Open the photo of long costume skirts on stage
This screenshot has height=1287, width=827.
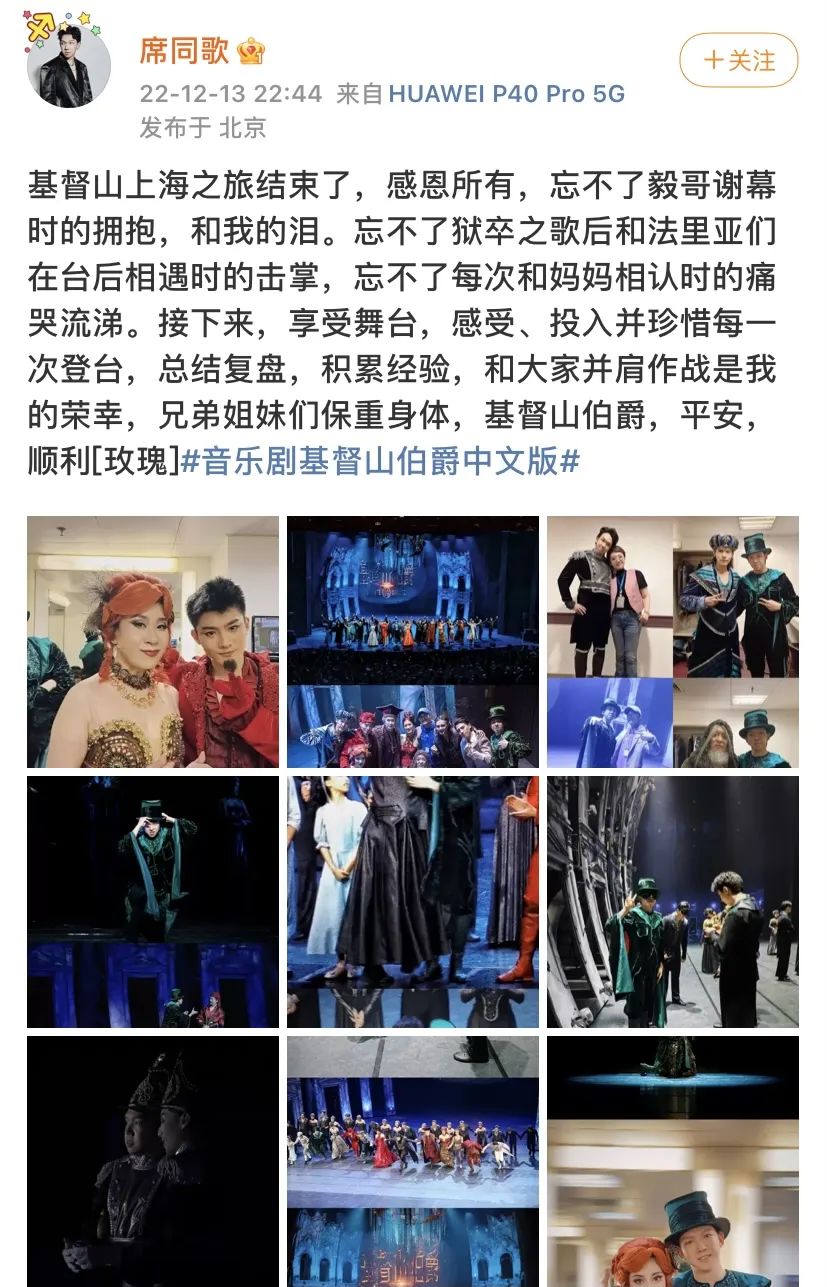point(413,902)
